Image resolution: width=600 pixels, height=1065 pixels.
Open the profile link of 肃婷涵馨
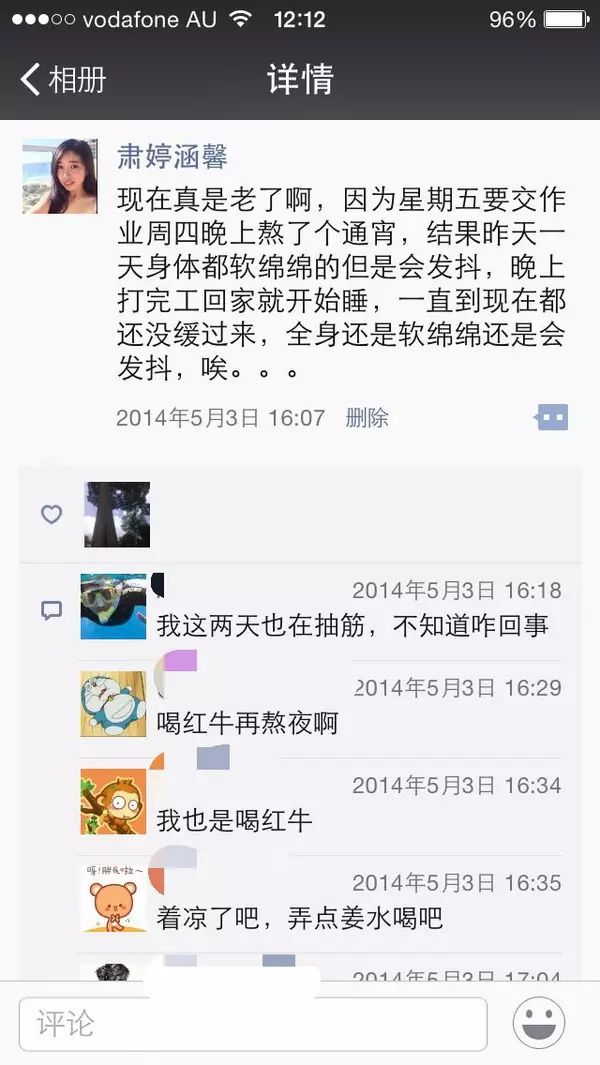172,157
